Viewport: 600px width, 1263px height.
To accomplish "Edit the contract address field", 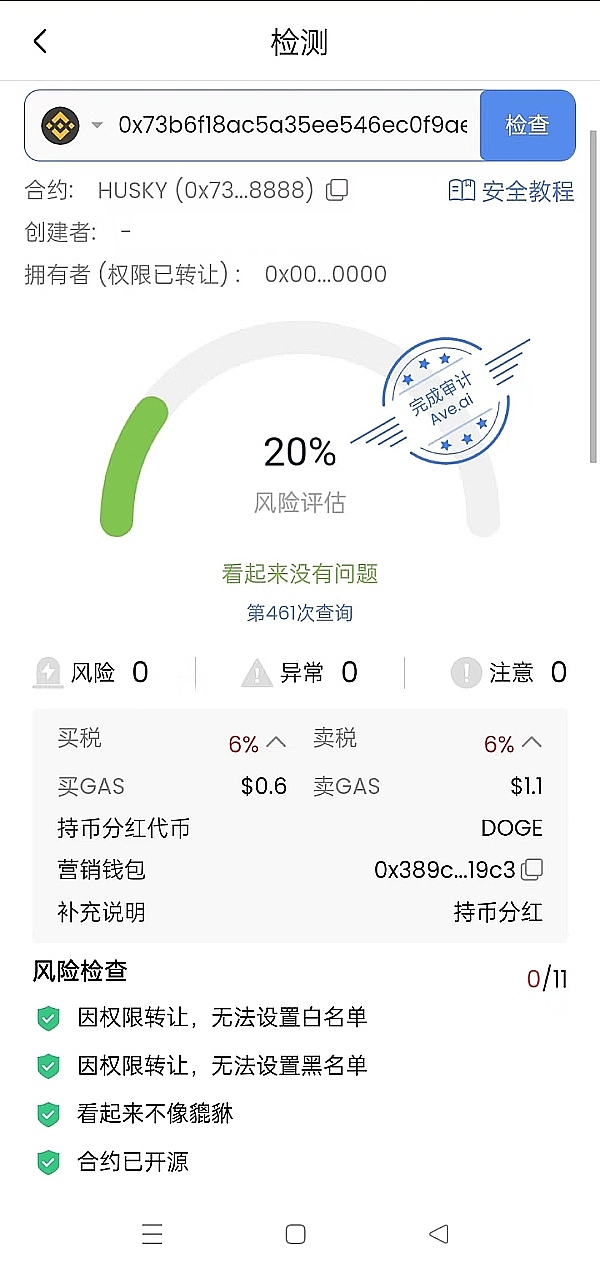I will [x=292, y=125].
